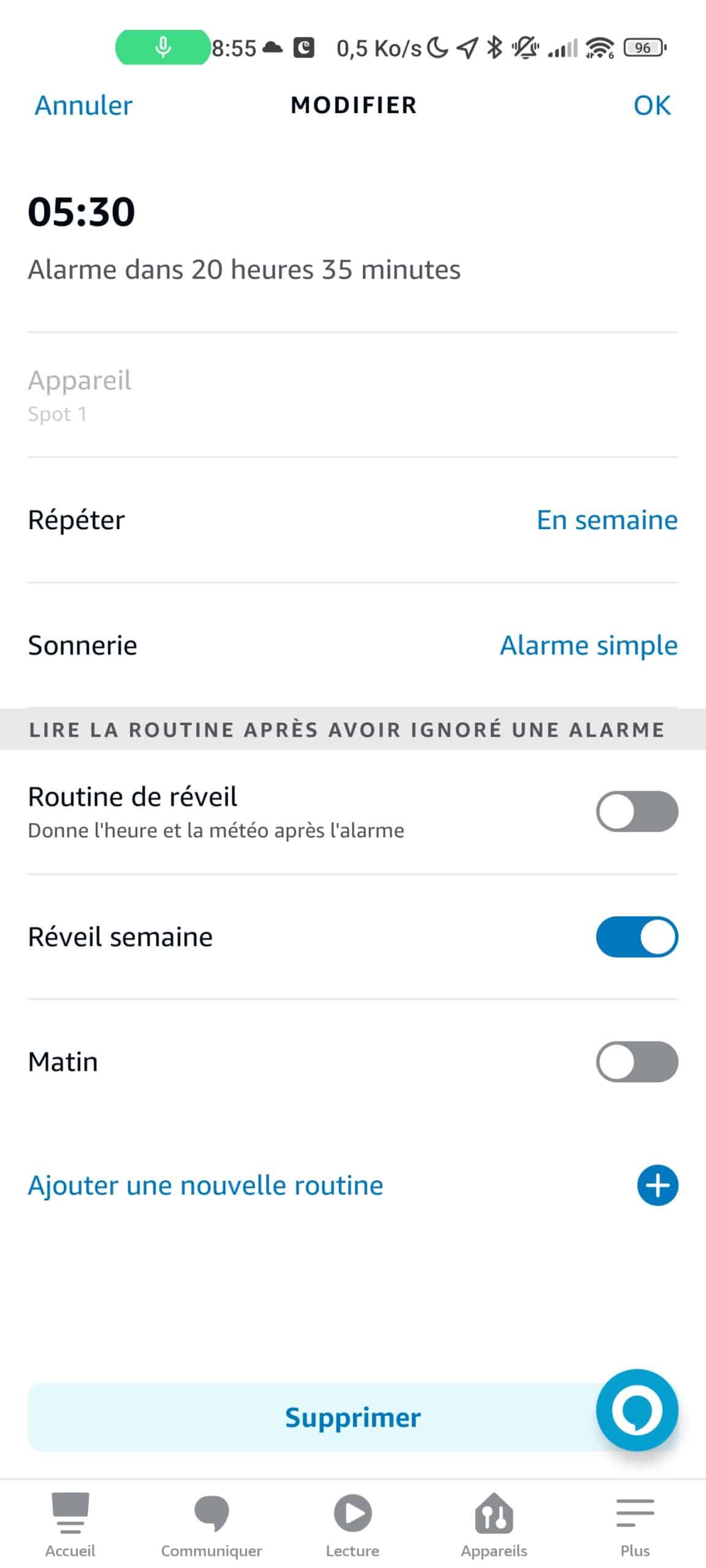Switch to the Communiquer tab
This screenshot has height=1568, width=706.
coord(211,1525)
